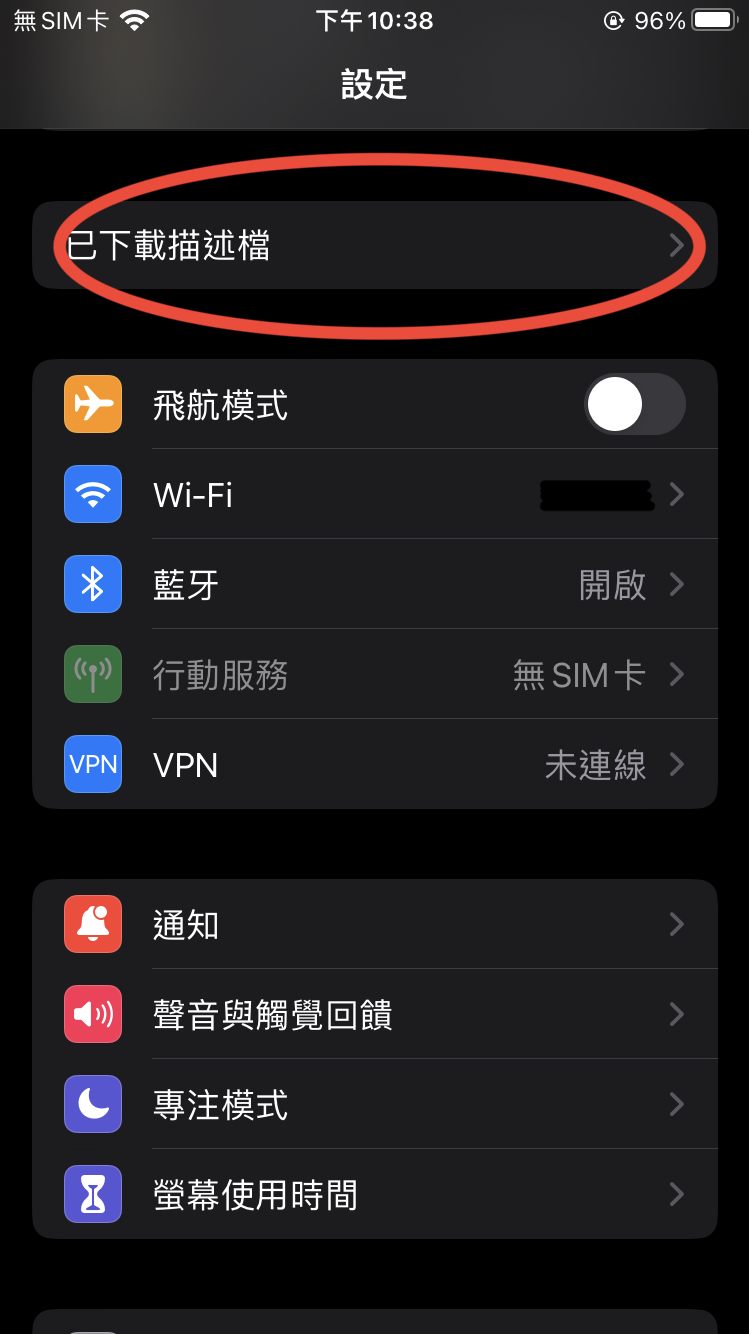The width and height of the screenshot is (749, 1334).
Task: Open Wi-Fi settings
Action: point(374,495)
